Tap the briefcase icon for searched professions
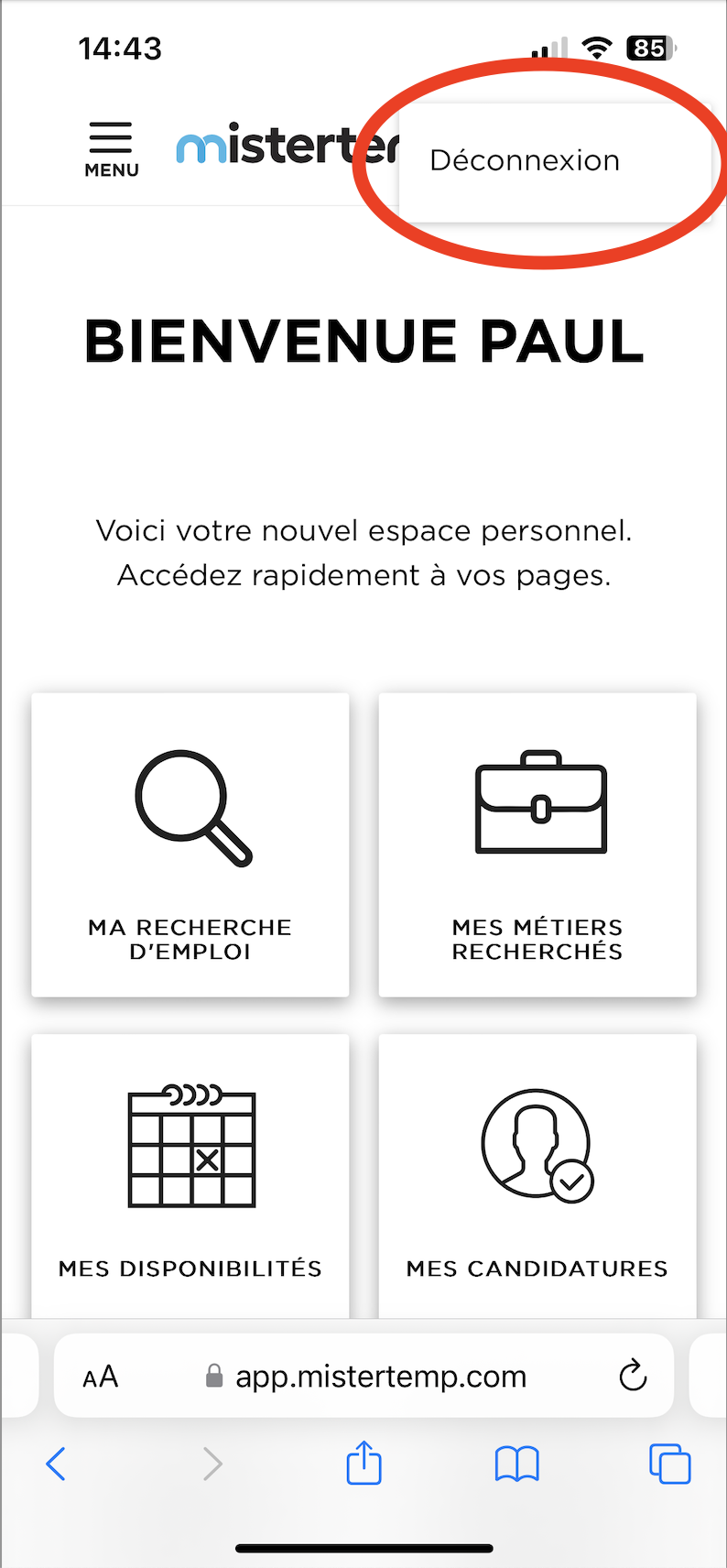The image size is (727, 1568). tap(539, 804)
